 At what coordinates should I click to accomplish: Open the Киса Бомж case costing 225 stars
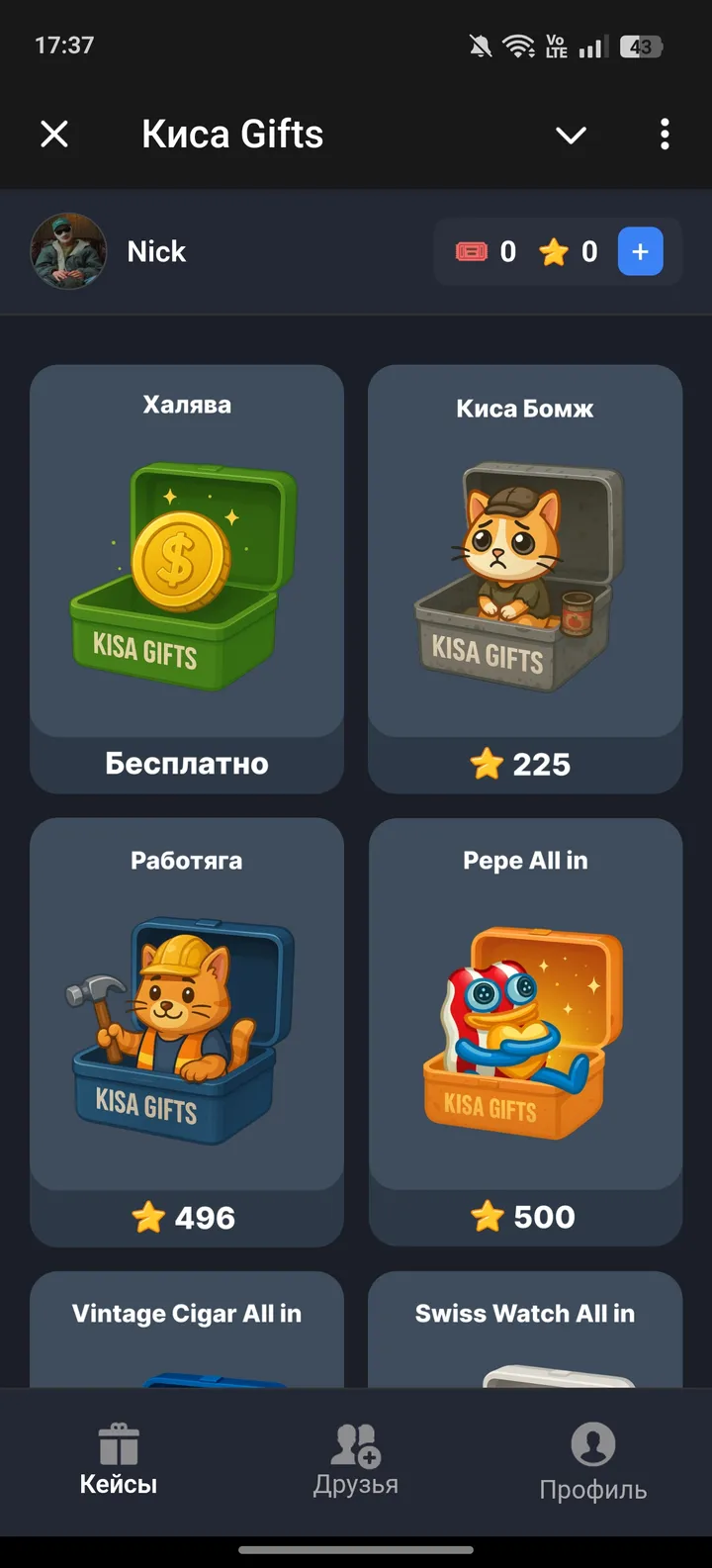tap(525, 578)
